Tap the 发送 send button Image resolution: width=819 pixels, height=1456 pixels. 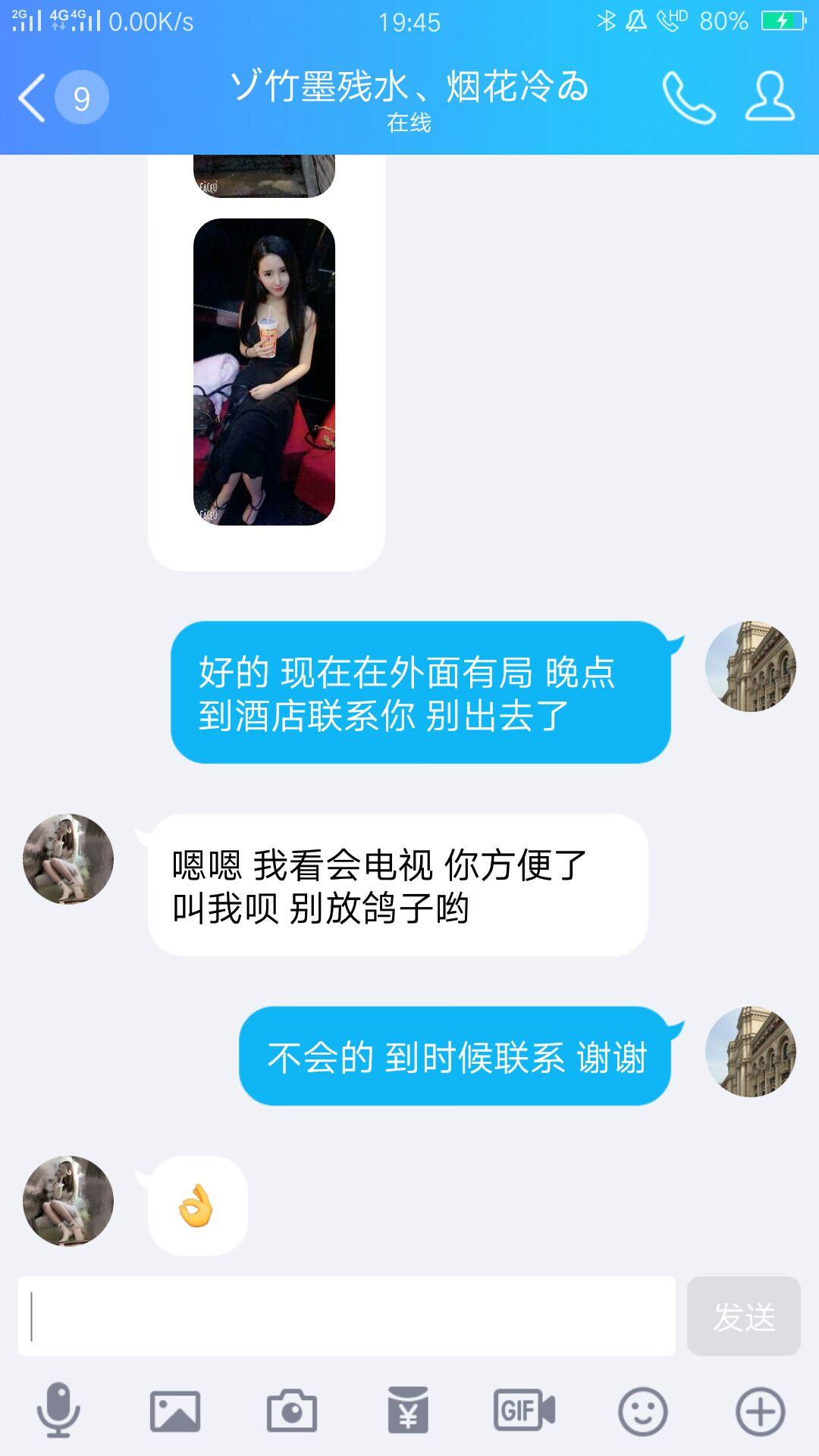pos(743,1316)
